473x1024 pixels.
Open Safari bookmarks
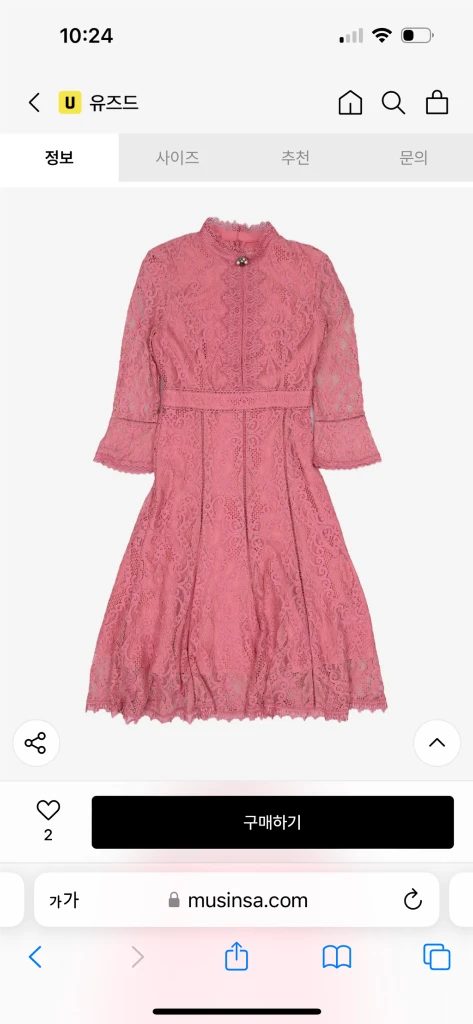click(337, 957)
